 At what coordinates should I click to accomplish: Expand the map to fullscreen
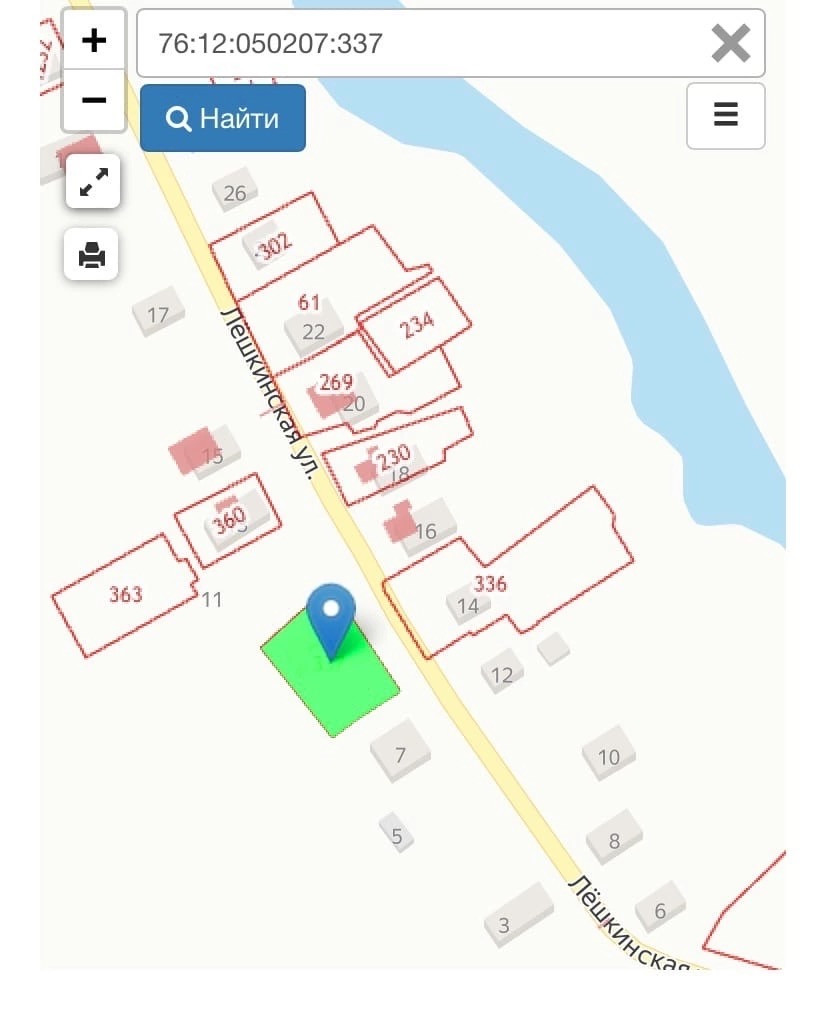point(93,182)
